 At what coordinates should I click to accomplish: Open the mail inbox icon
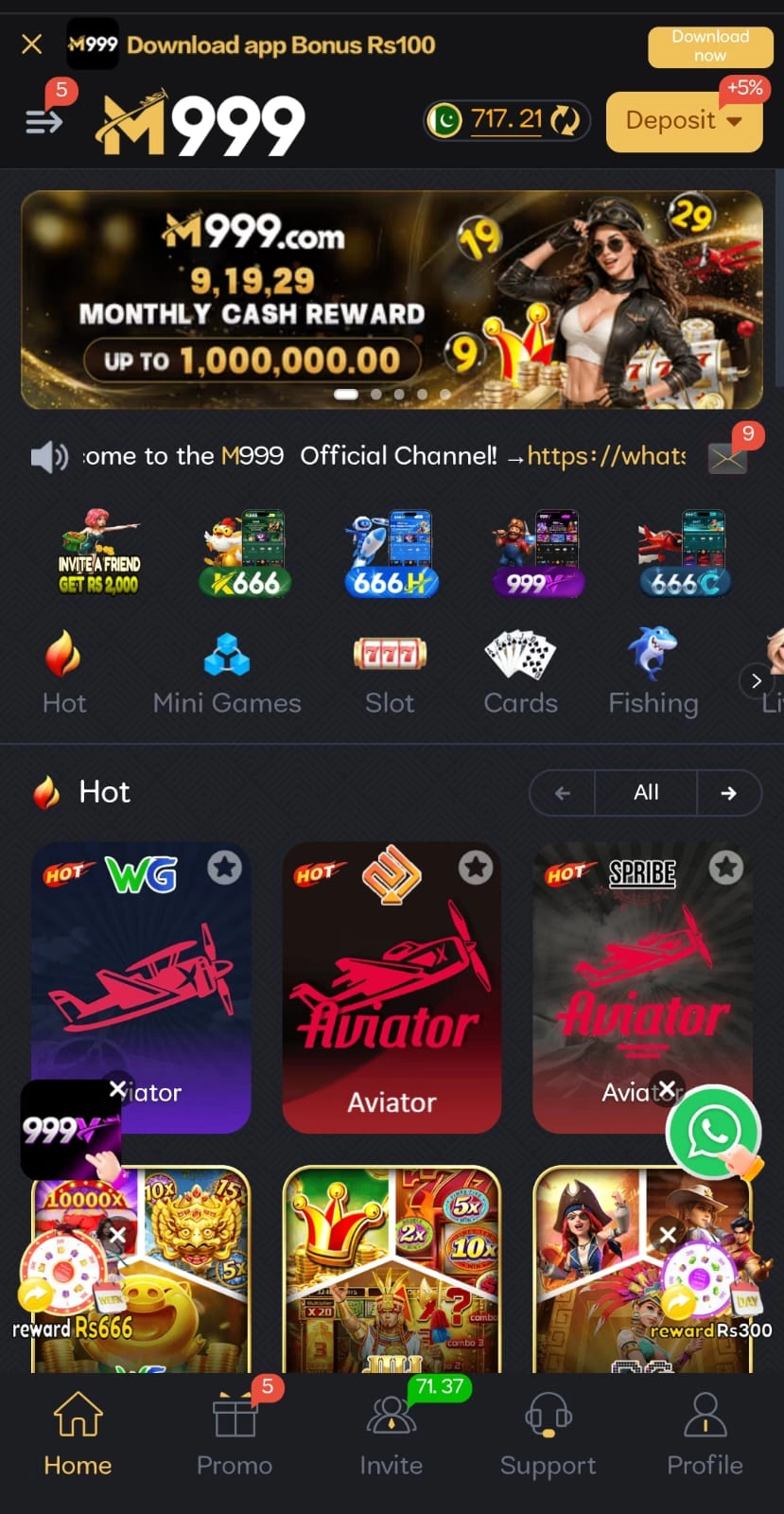pyautogui.click(x=727, y=458)
